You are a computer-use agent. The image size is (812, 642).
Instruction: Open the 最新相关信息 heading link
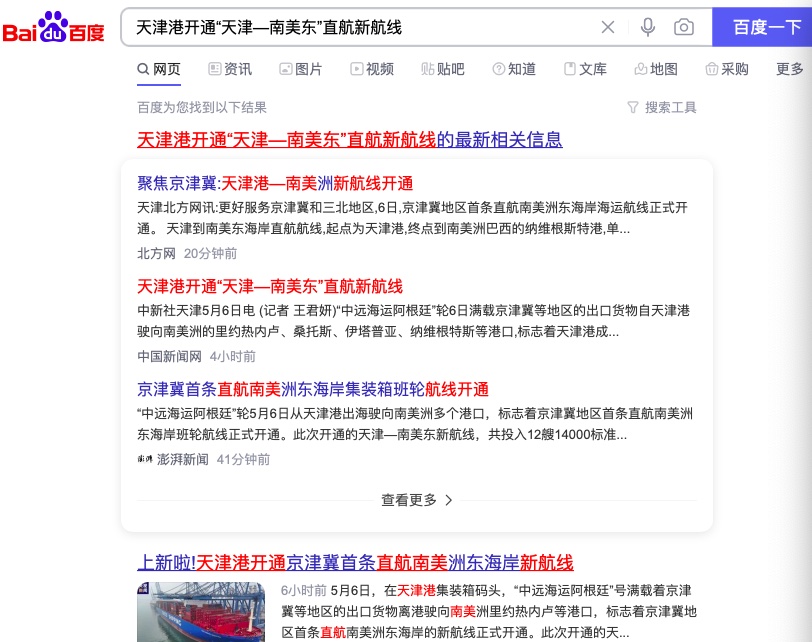tap(349, 140)
